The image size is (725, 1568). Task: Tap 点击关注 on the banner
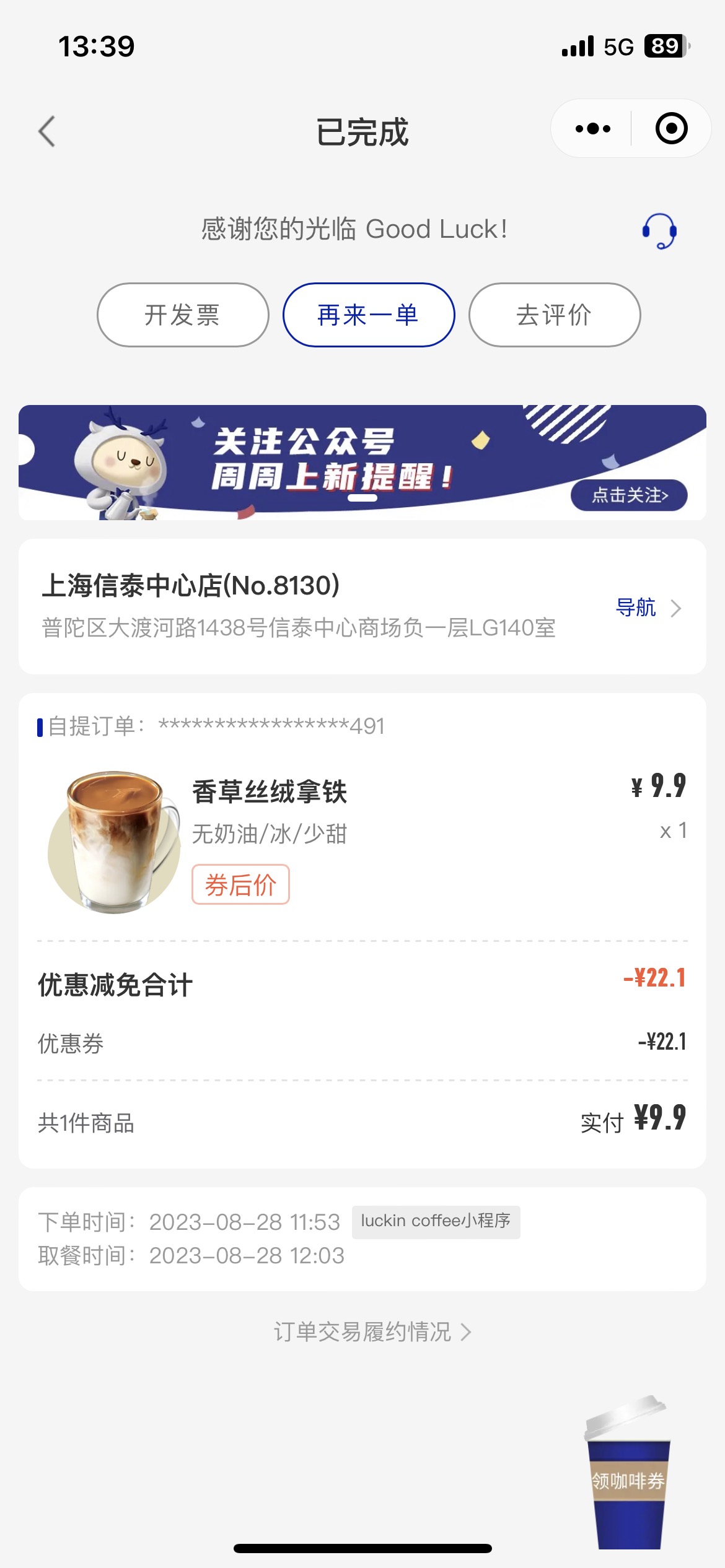point(629,495)
